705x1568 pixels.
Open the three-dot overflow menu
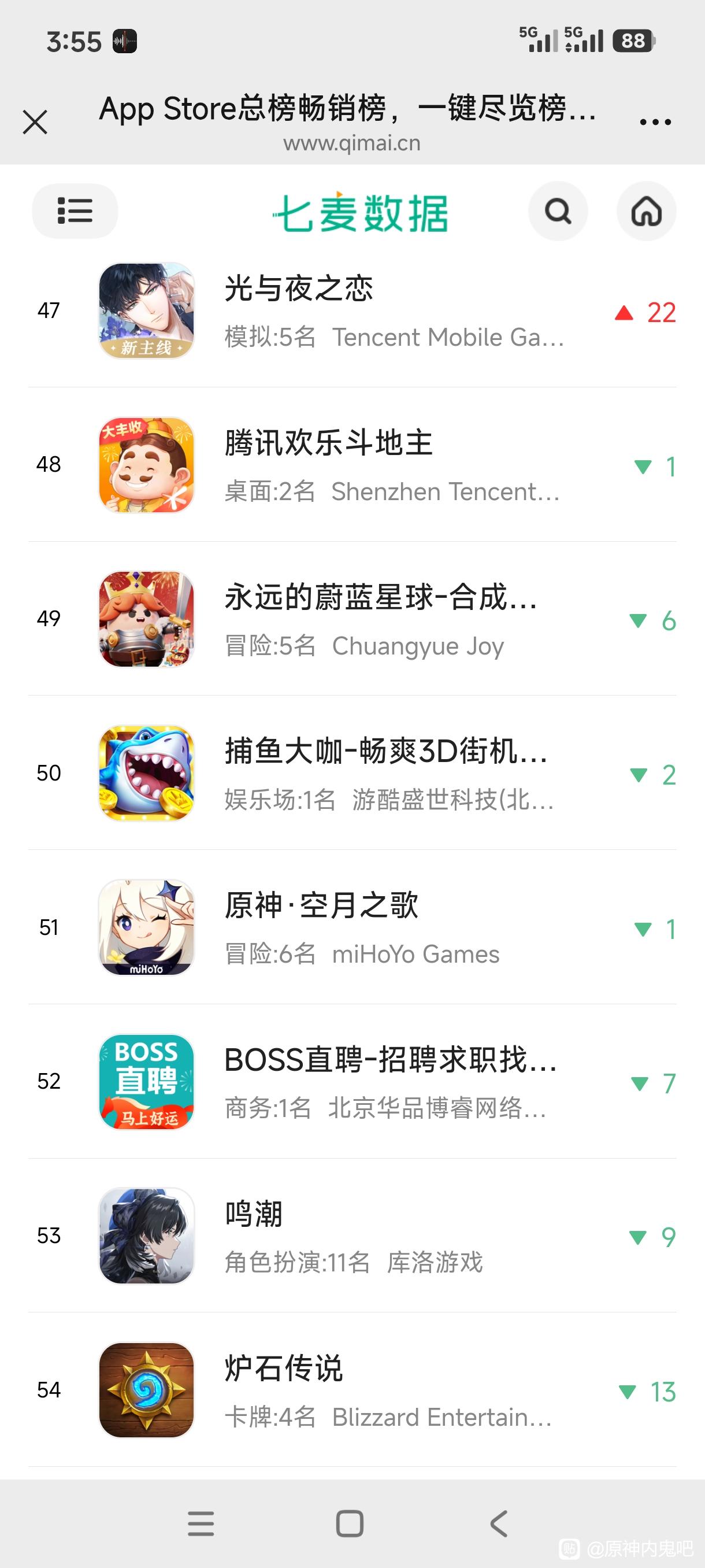[x=655, y=122]
